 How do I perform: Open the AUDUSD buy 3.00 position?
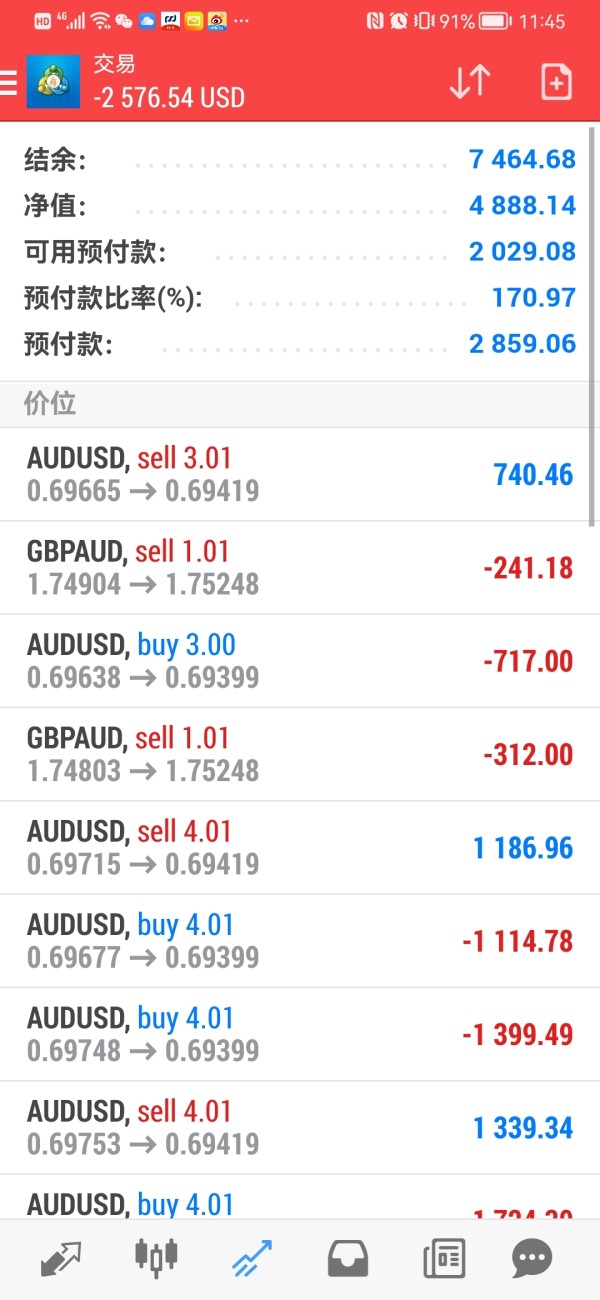300,661
